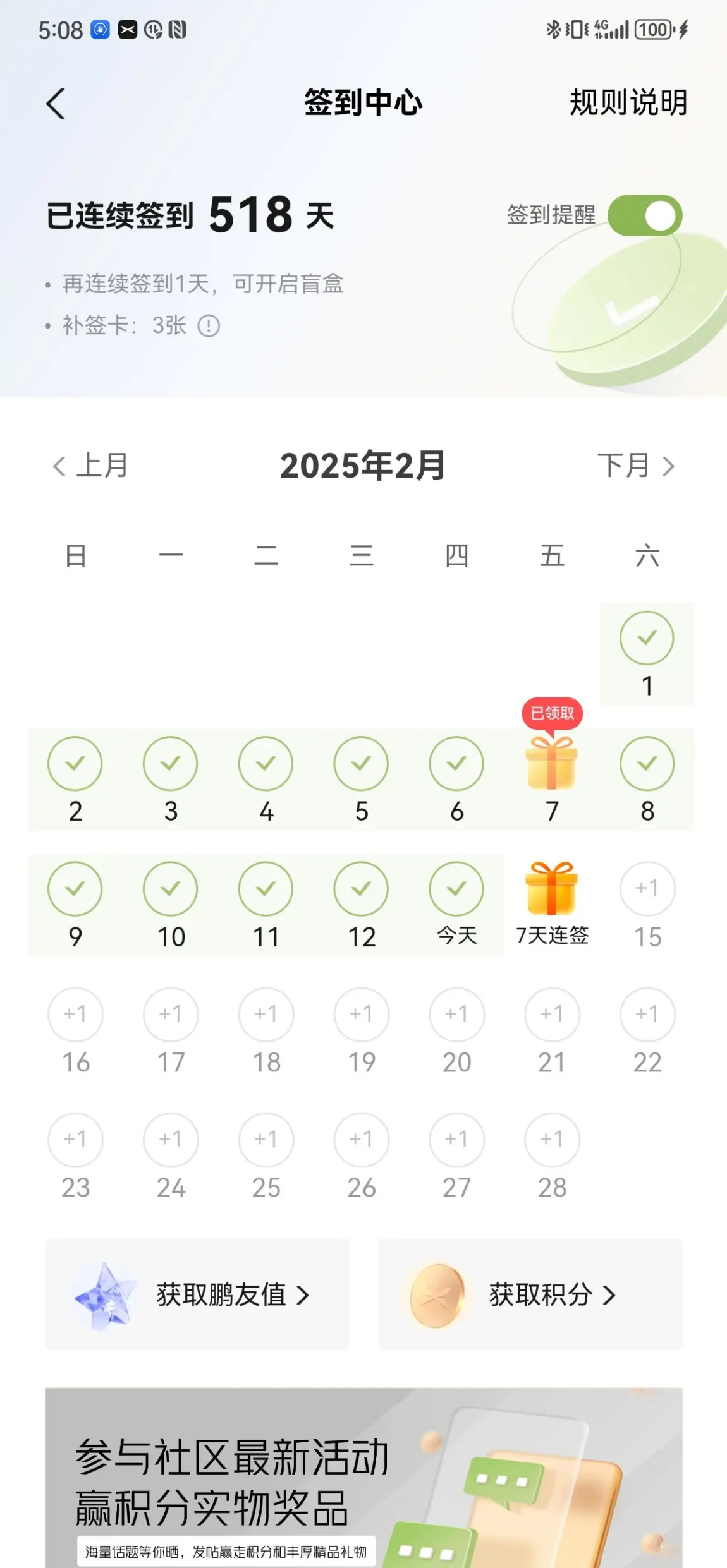The image size is (727, 1568).
Task: Tap the claimed gift on day 7
Action: [552, 763]
